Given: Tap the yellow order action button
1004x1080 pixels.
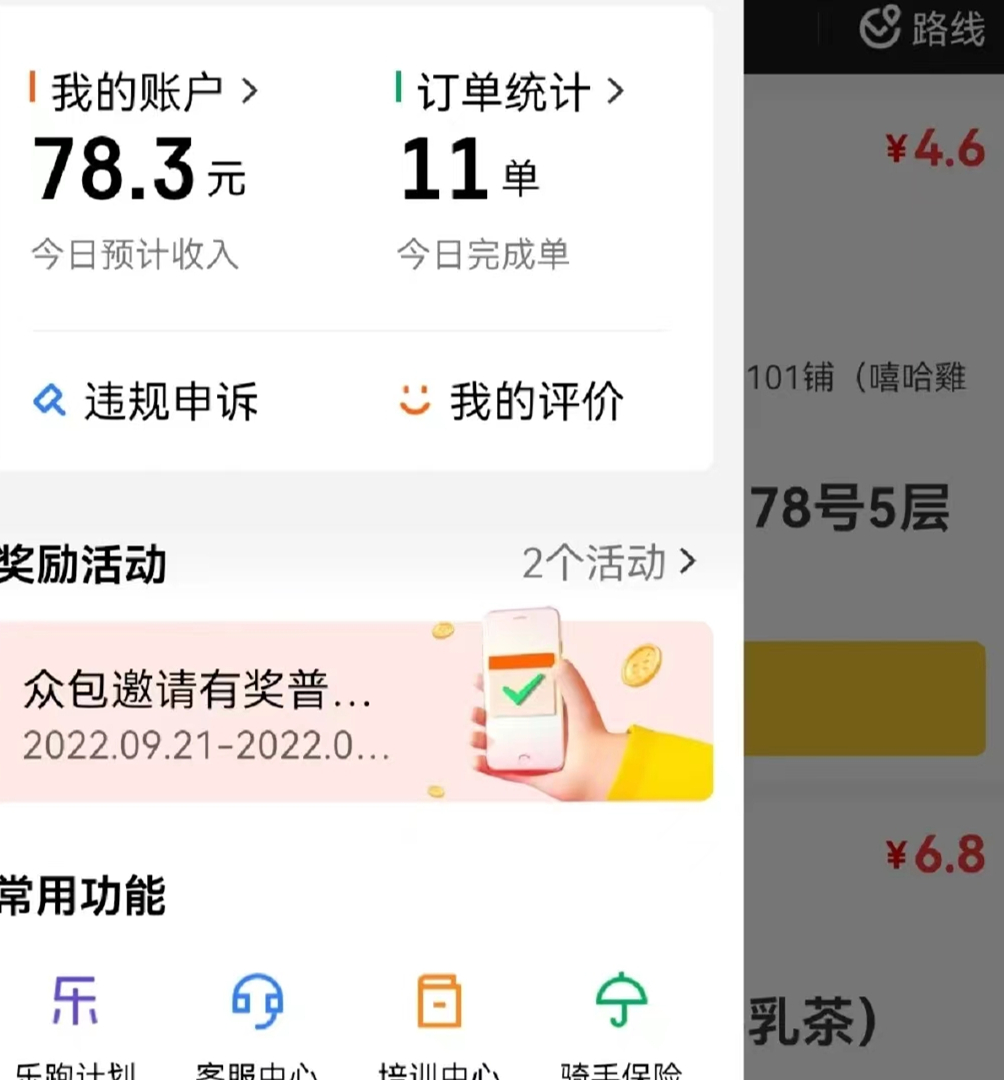Looking at the screenshot, I should pos(866,698).
